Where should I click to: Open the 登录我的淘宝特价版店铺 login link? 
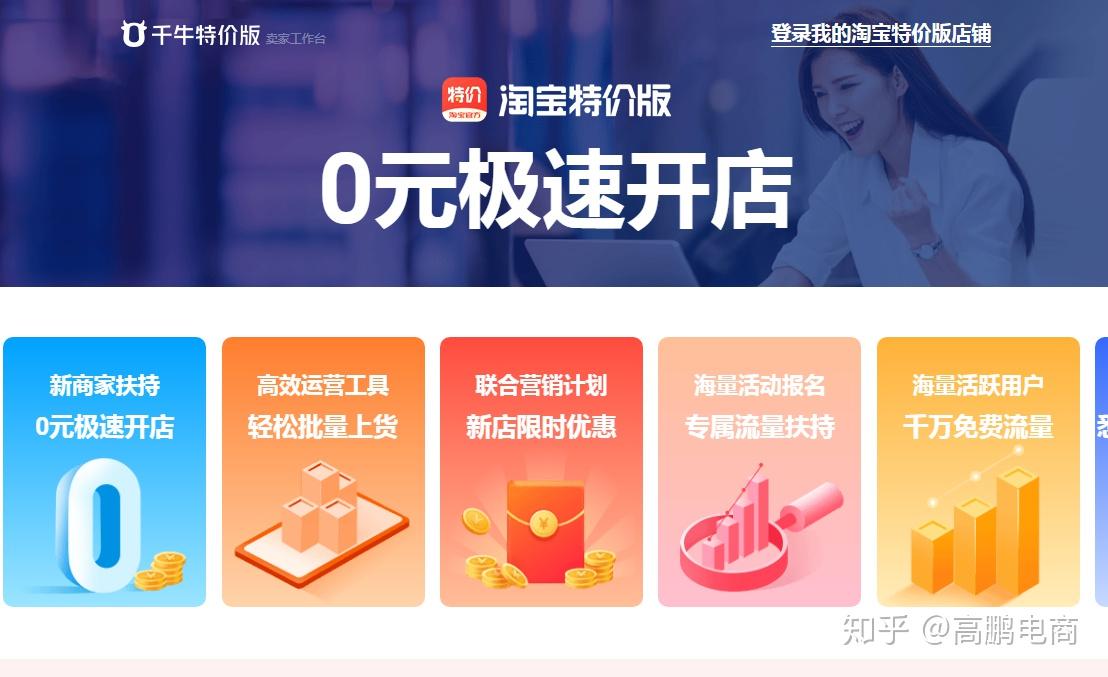click(880, 34)
